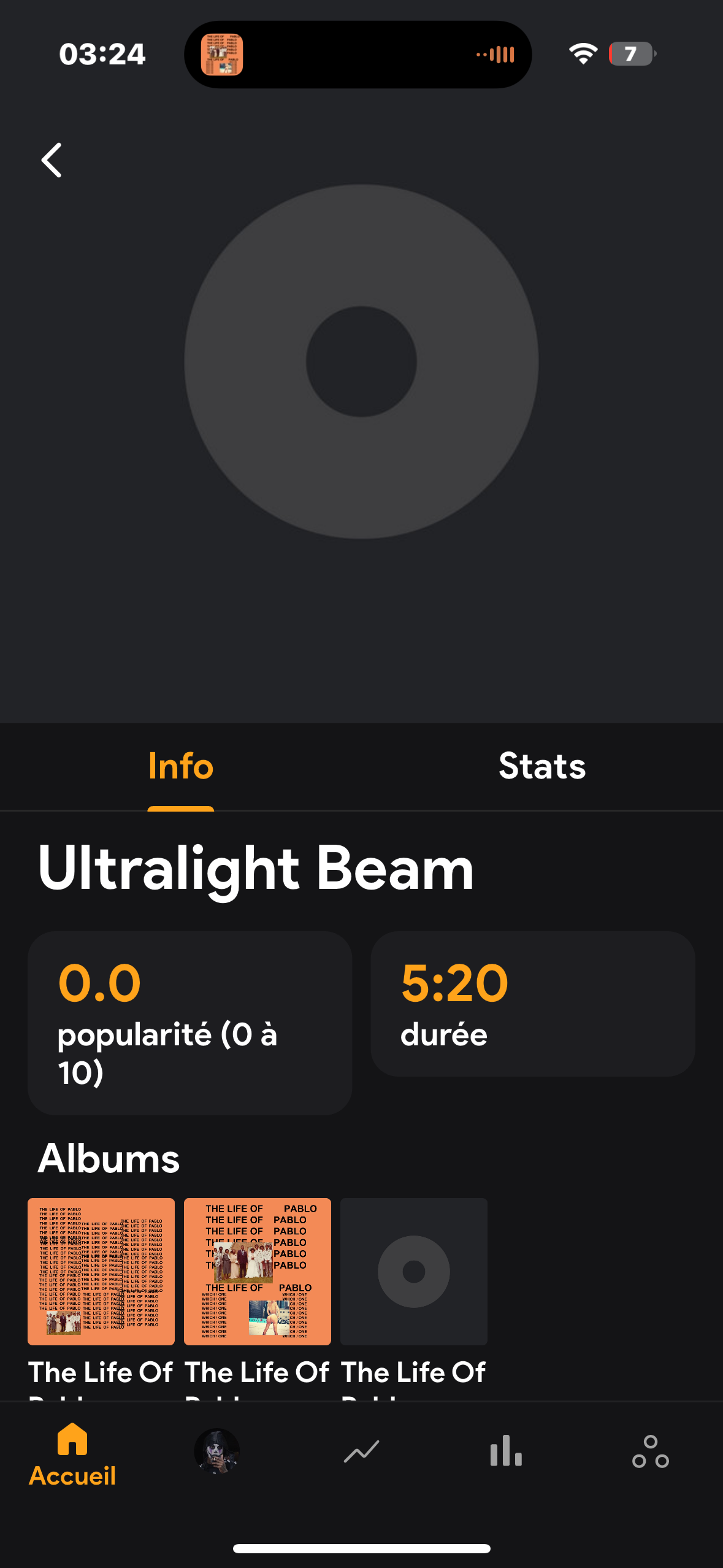723x1568 pixels.
Task: Switch to the Stats tab
Action: [541, 766]
